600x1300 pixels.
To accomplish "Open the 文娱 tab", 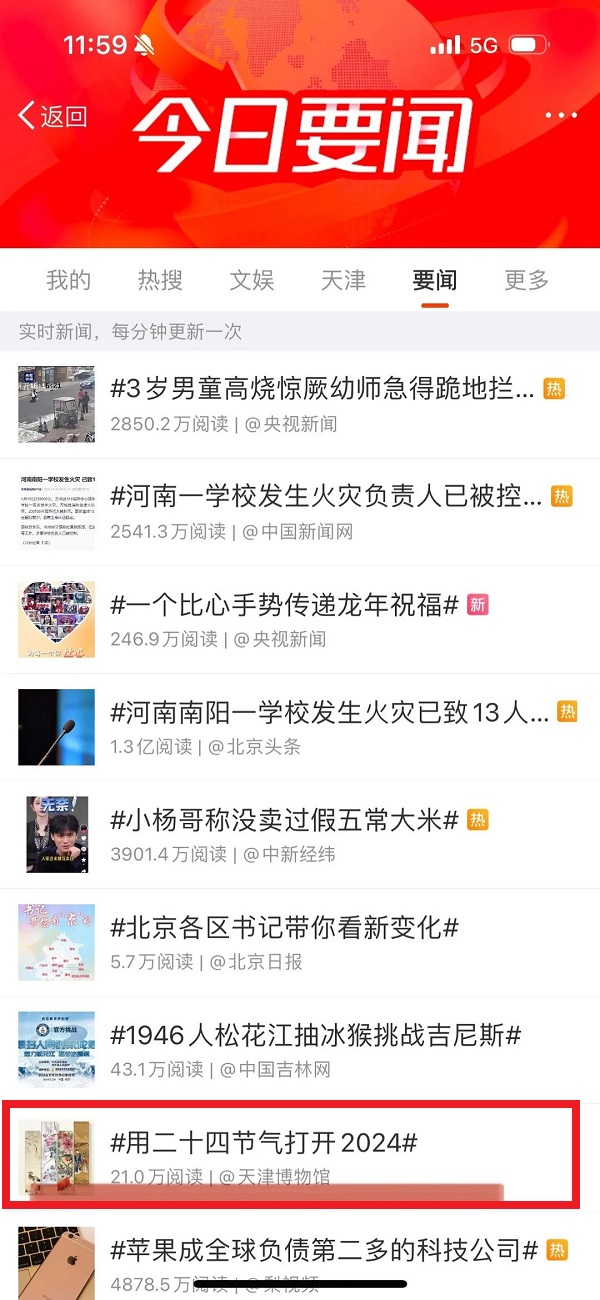I will click(x=252, y=280).
